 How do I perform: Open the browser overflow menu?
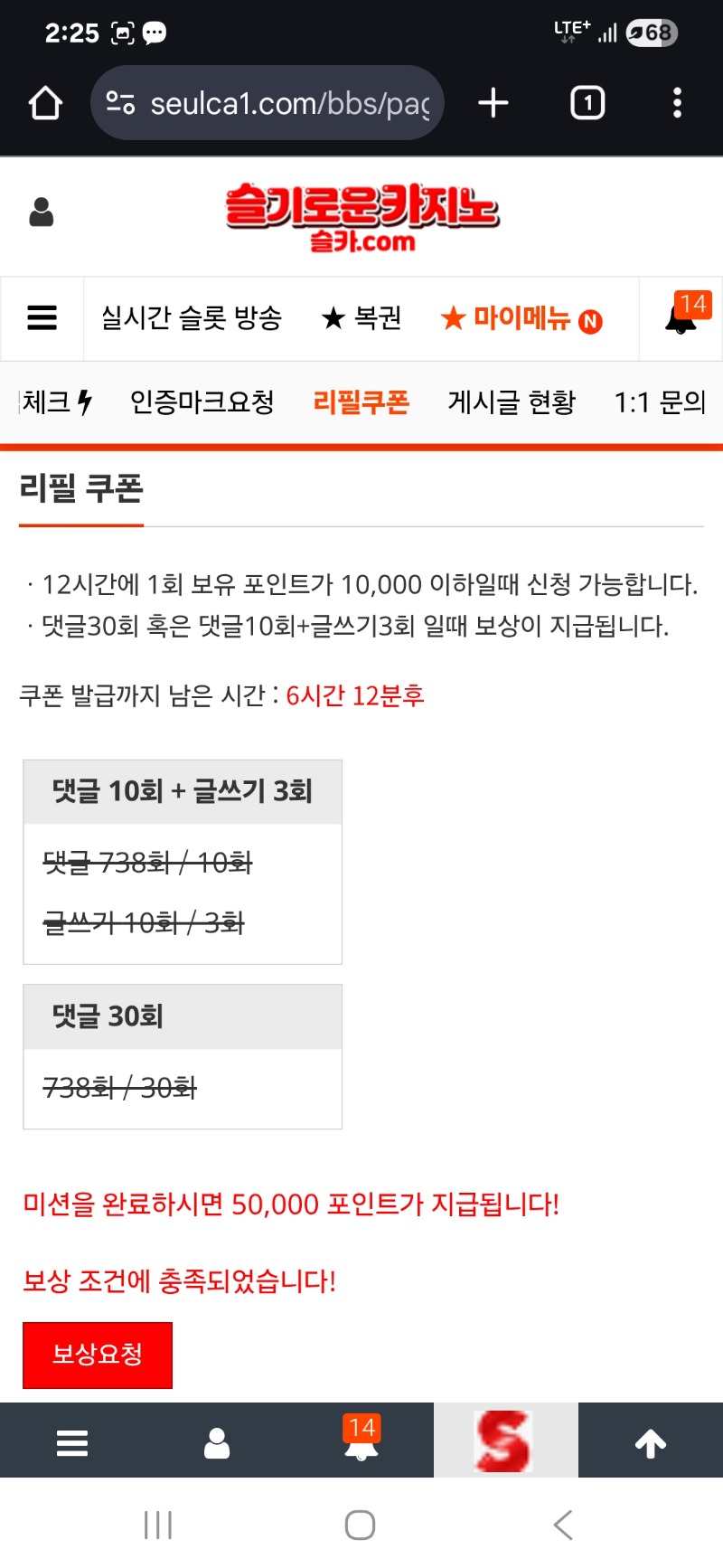click(x=677, y=103)
